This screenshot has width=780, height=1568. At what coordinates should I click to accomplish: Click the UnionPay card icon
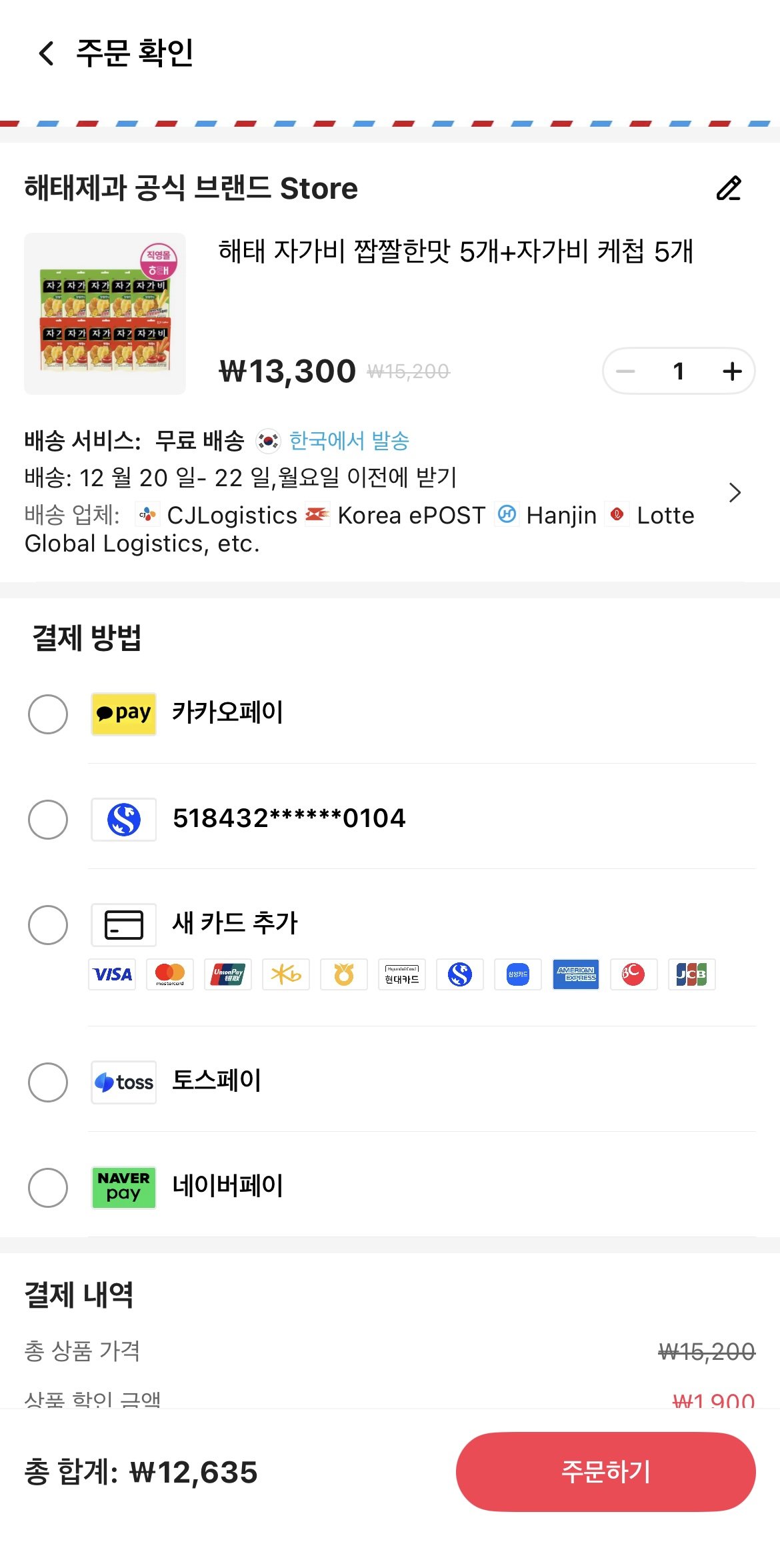(227, 974)
